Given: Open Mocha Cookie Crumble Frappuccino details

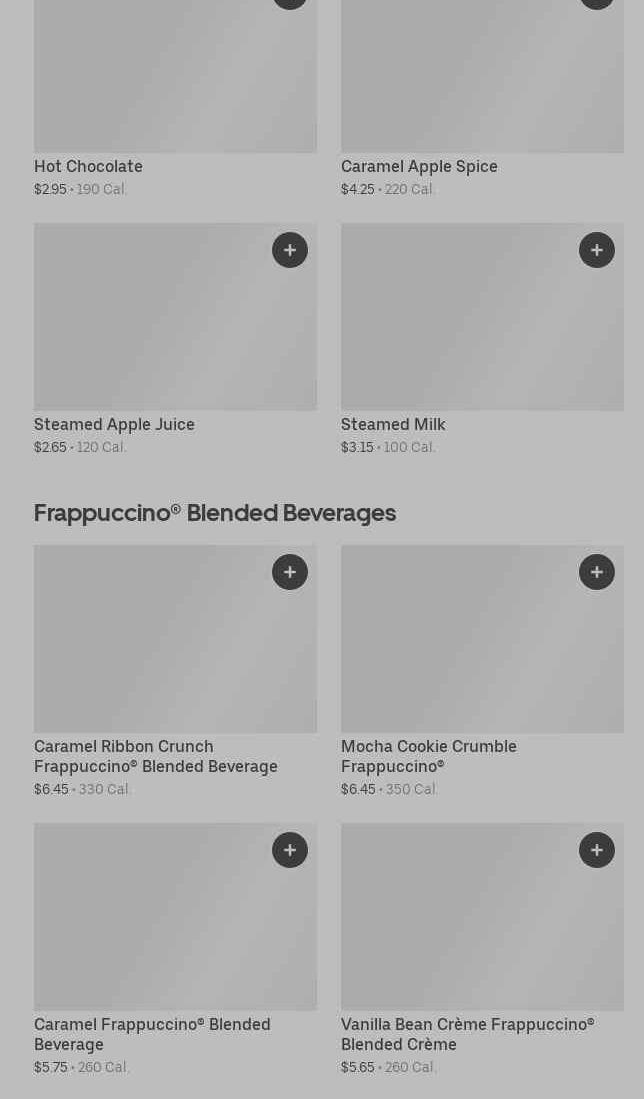Looking at the screenshot, I should click(x=428, y=757).
